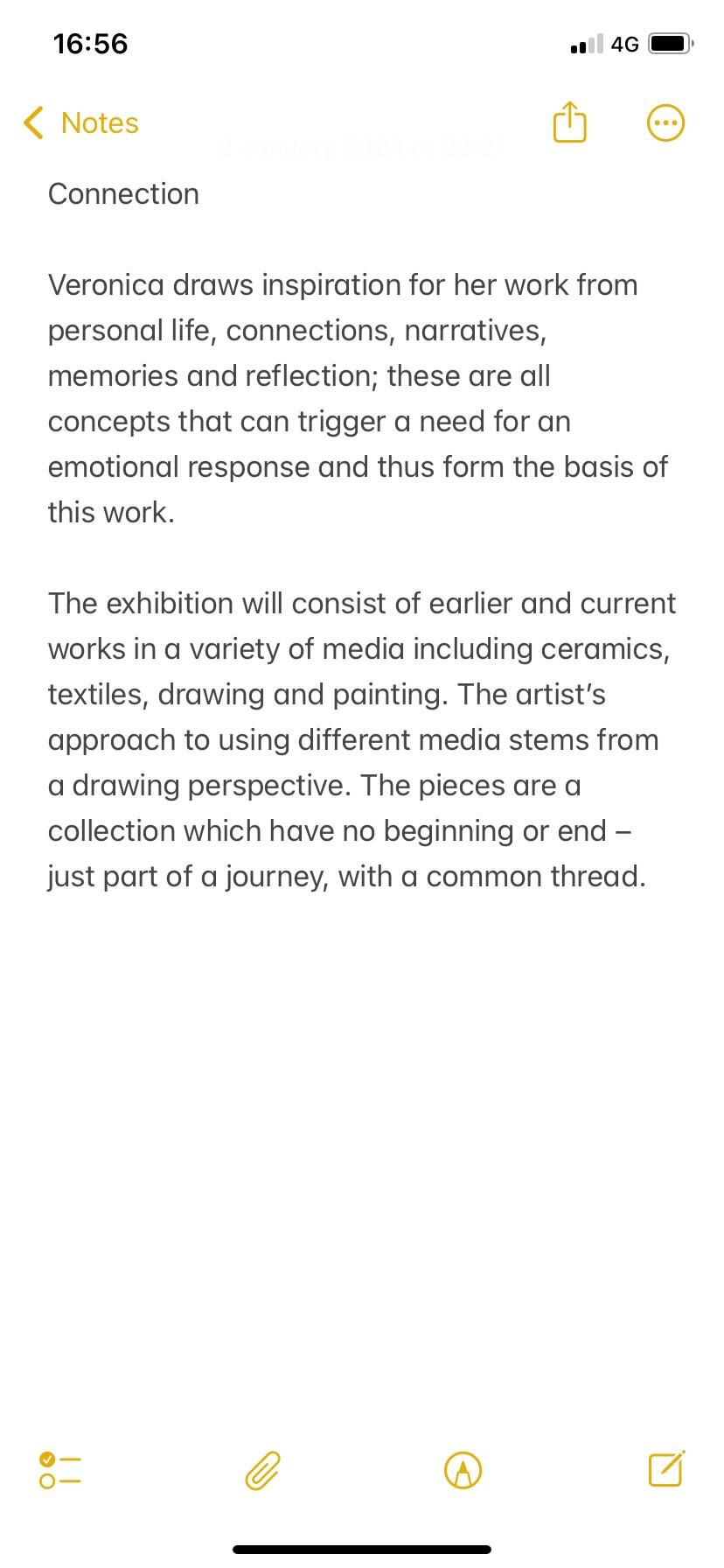Image resolution: width=724 pixels, height=1568 pixels.
Task: Add a checklist to the note
Action: (x=60, y=1470)
